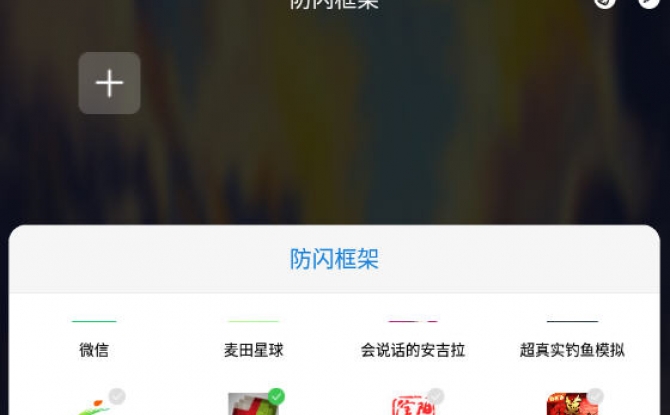Tap the plus button to add an app
The height and width of the screenshot is (415, 670).
click(109, 83)
